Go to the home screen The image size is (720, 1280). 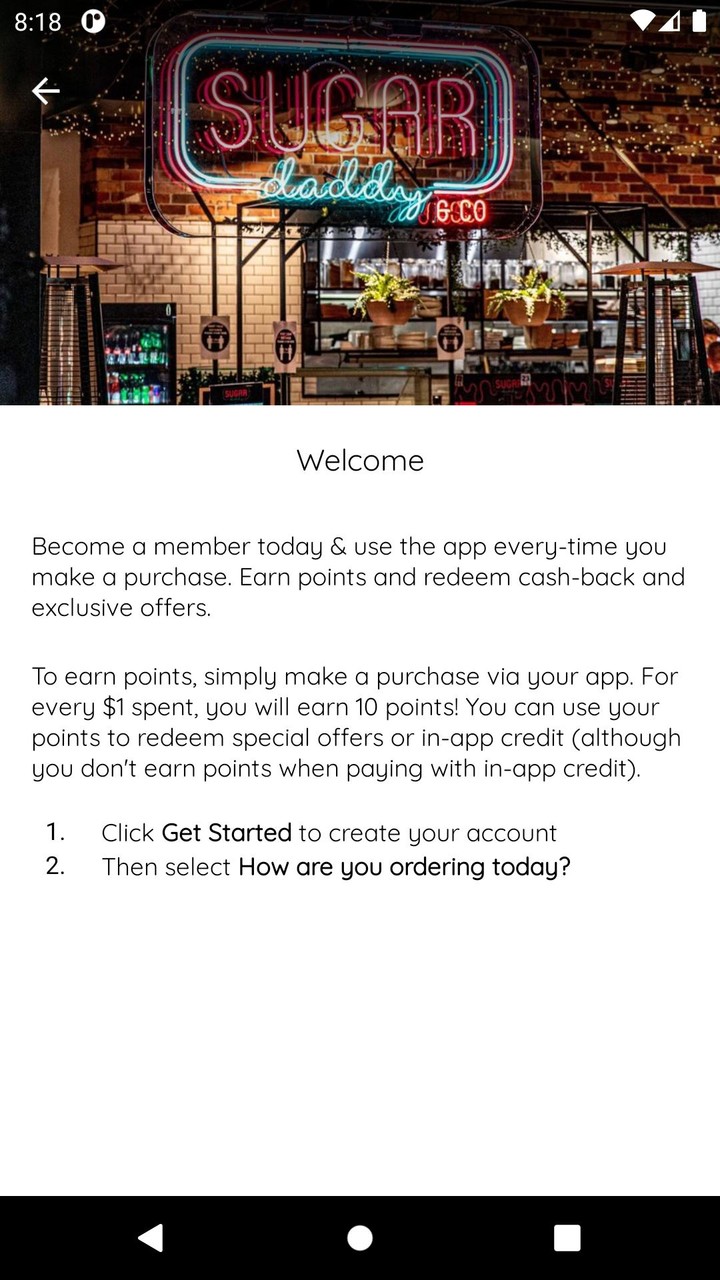(360, 1238)
